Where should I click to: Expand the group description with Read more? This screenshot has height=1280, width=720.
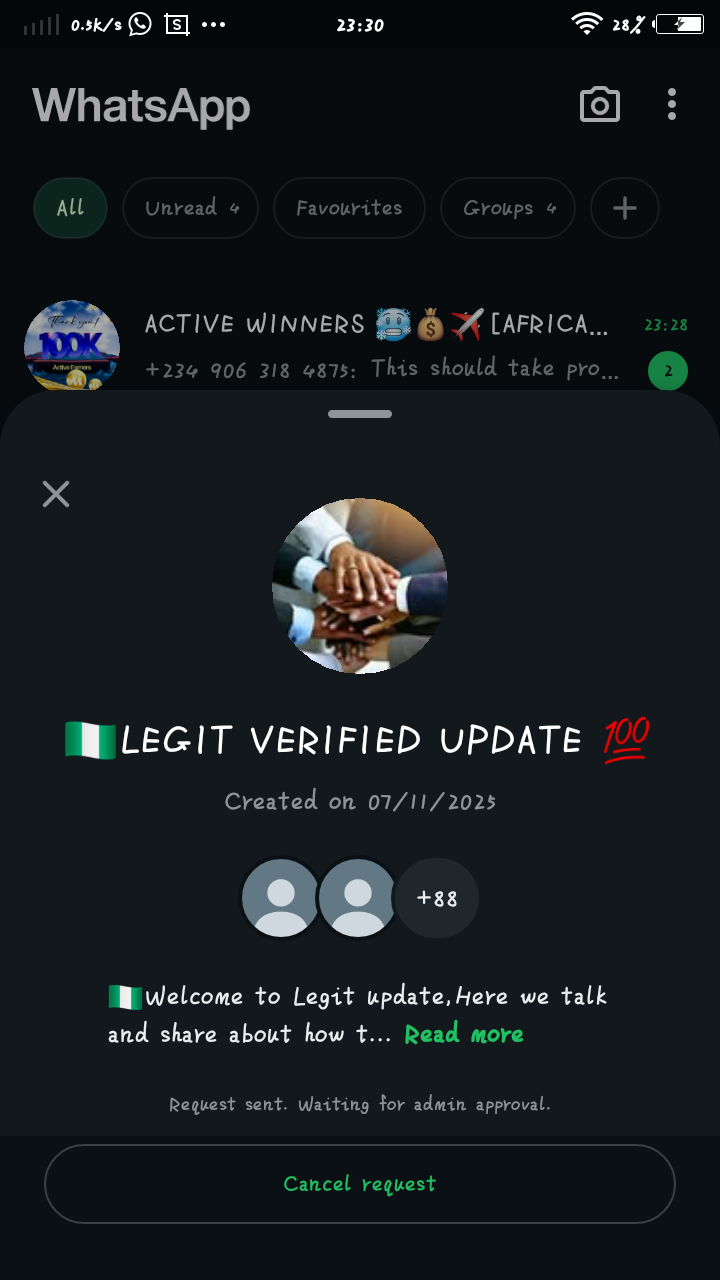[x=464, y=1034]
